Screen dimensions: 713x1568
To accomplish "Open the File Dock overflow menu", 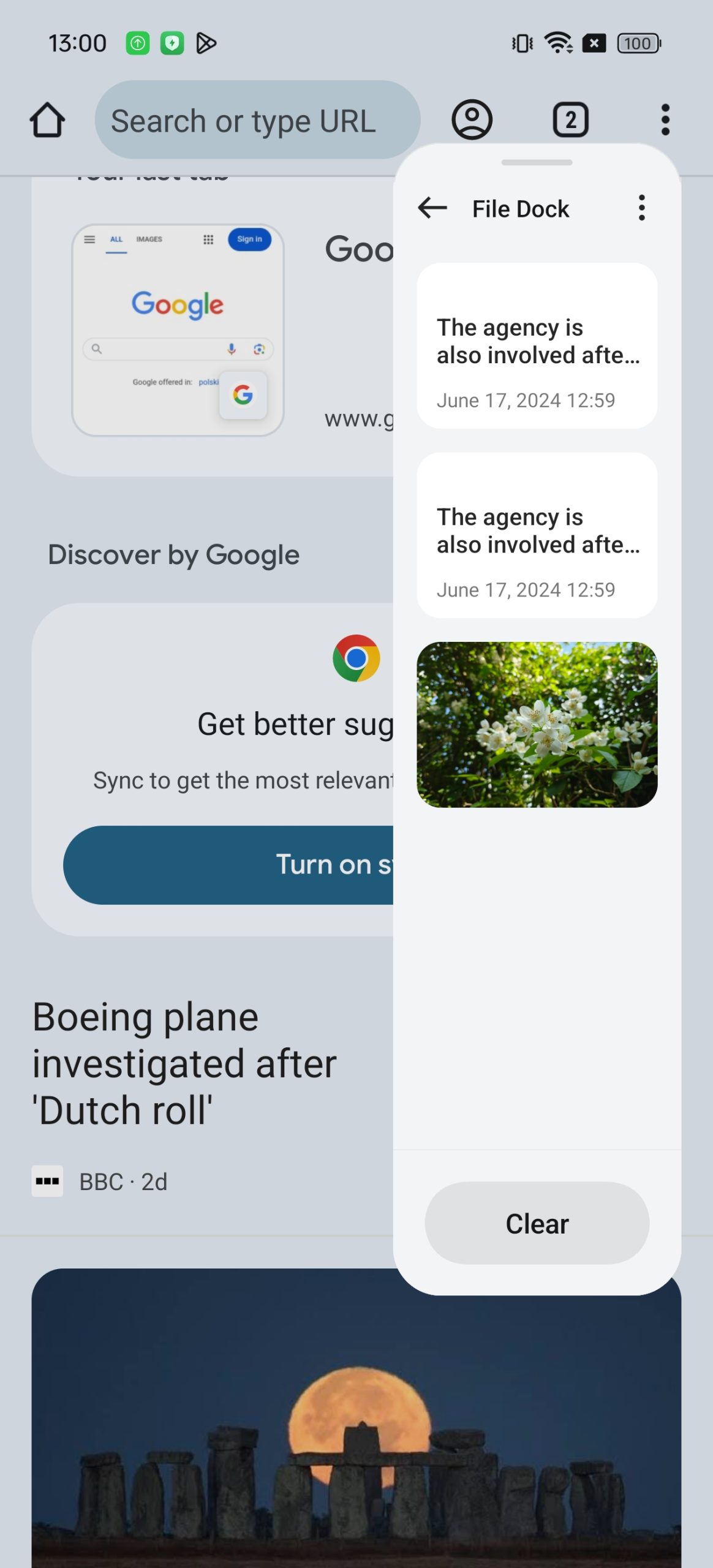I will [x=641, y=208].
